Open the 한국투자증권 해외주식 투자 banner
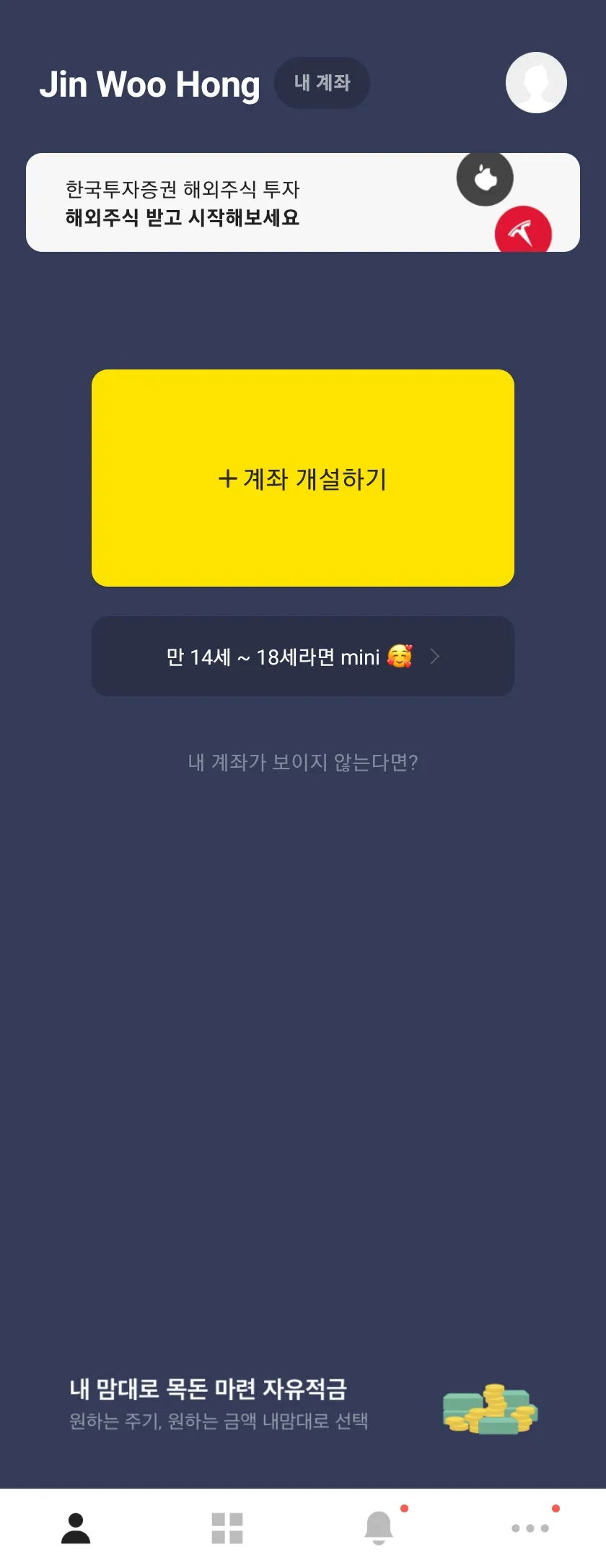Viewport: 606px width, 1568px height. [302, 203]
